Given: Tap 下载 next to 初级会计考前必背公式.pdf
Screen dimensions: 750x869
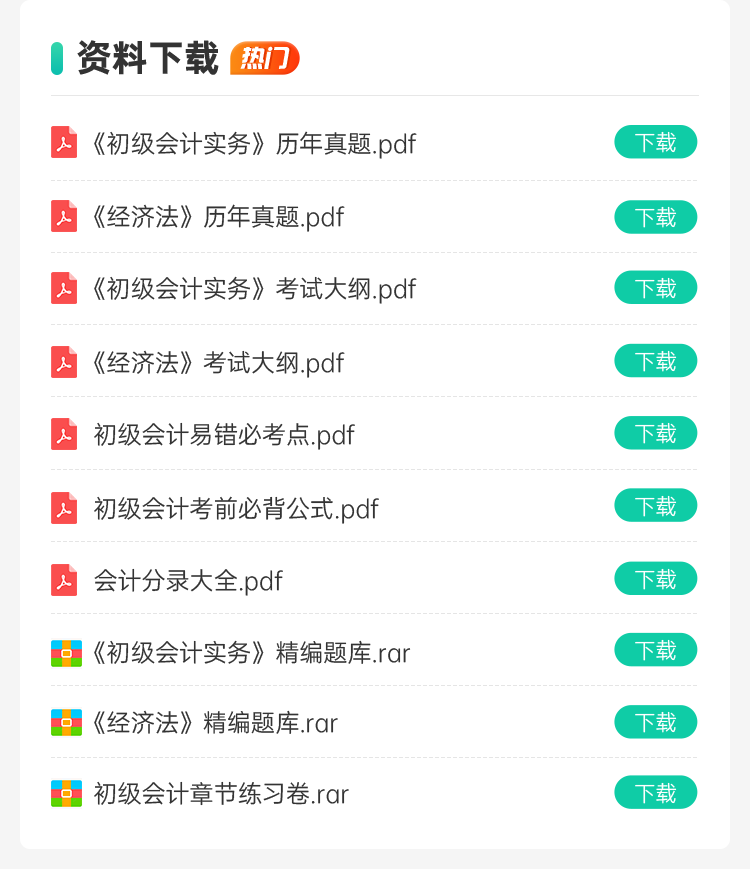Looking at the screenshot, I should click(655, 506).
